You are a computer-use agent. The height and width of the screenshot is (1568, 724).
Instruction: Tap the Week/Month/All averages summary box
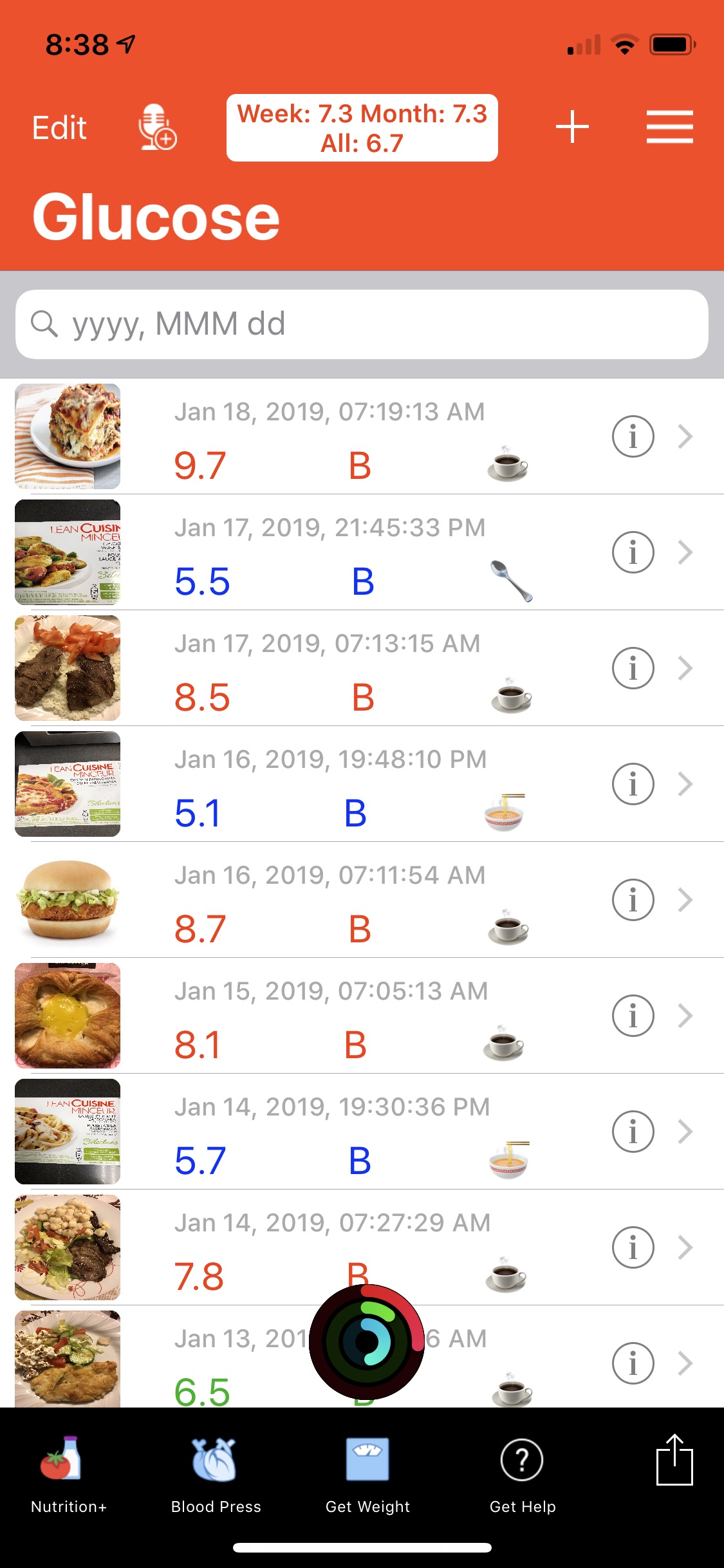coord(362,128)
